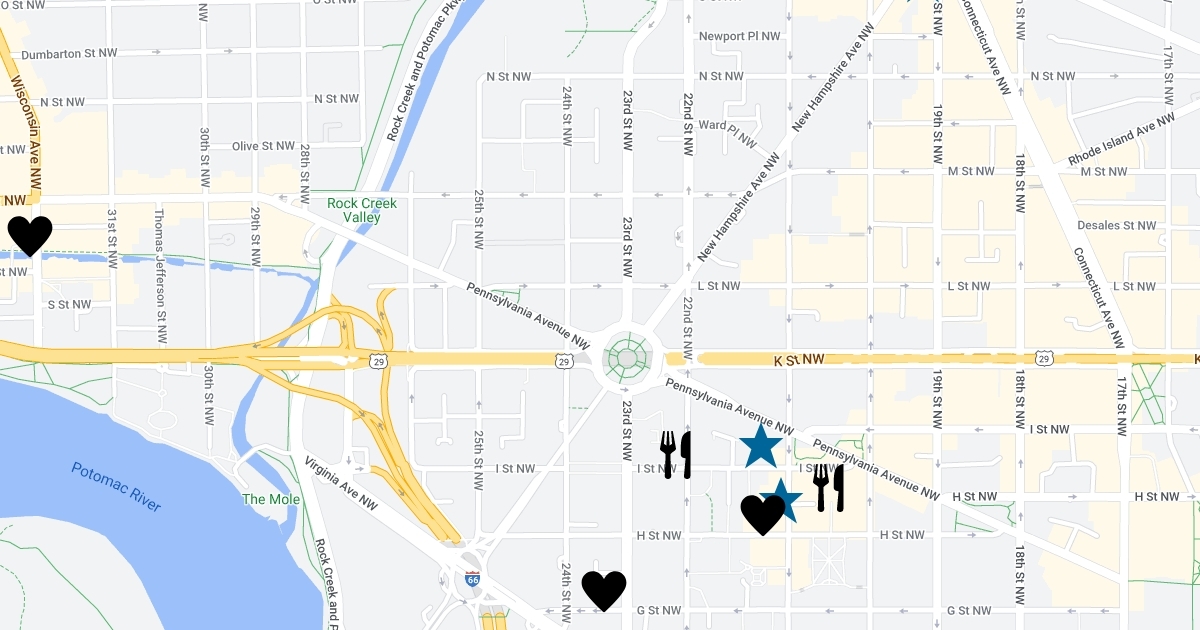
Task: Open the star marker beside Pennsylvania Avenue NW
Action: (760, 446)
